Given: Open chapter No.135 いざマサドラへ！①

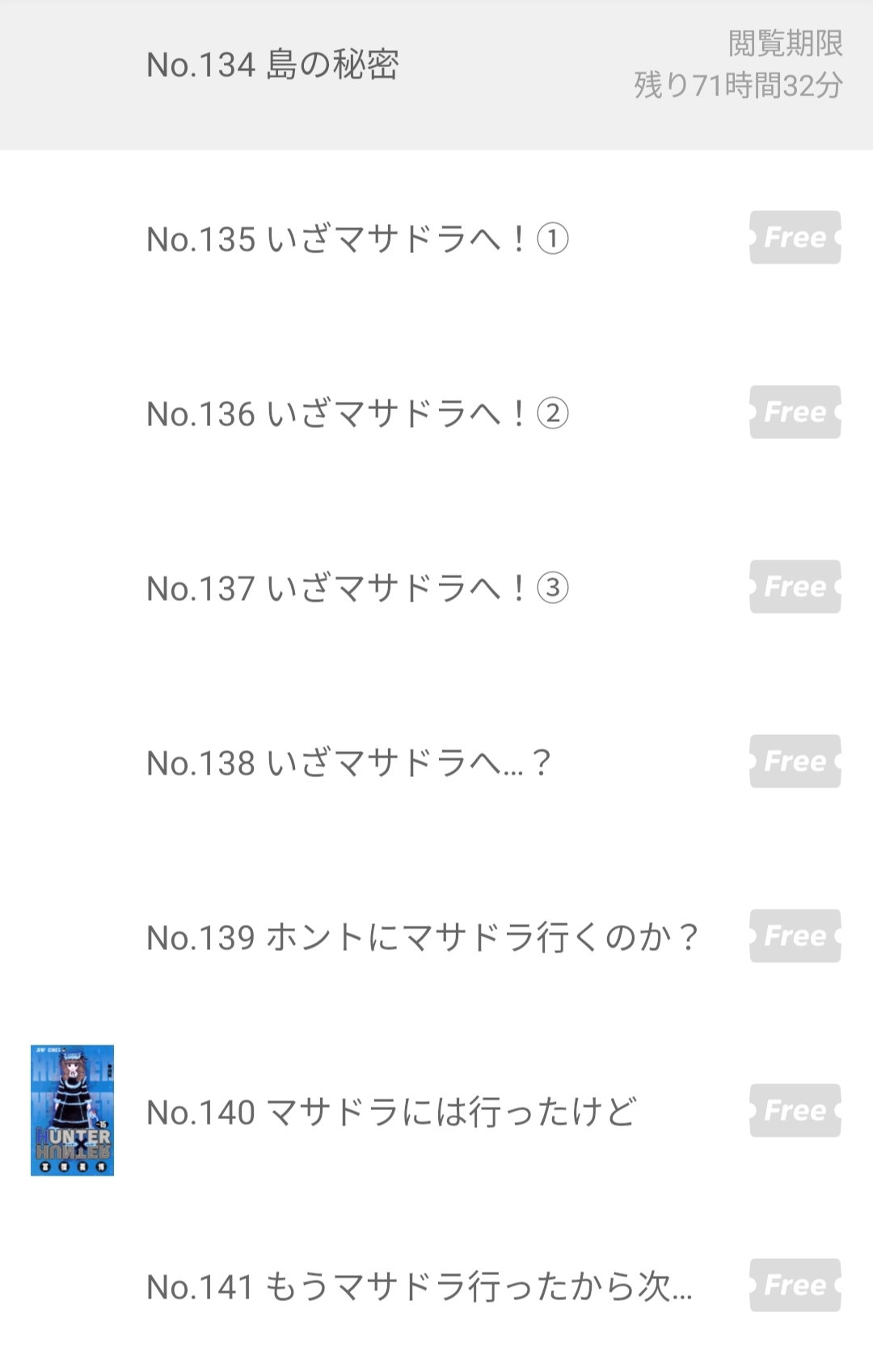Looking at the screenshot, I should click(x=357, y=239).
